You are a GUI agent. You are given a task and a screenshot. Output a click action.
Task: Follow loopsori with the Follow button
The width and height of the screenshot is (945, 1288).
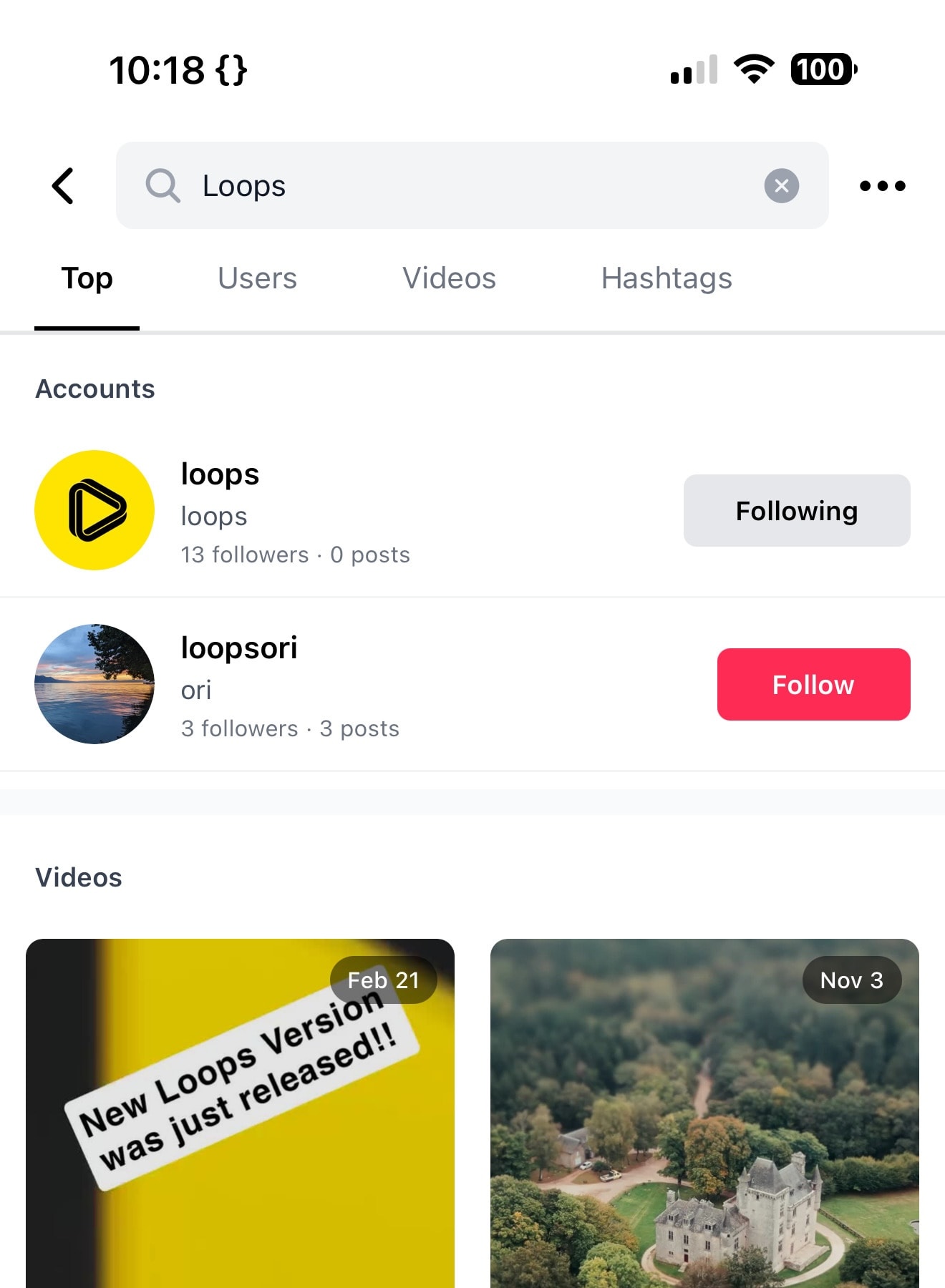pos(813,684)
